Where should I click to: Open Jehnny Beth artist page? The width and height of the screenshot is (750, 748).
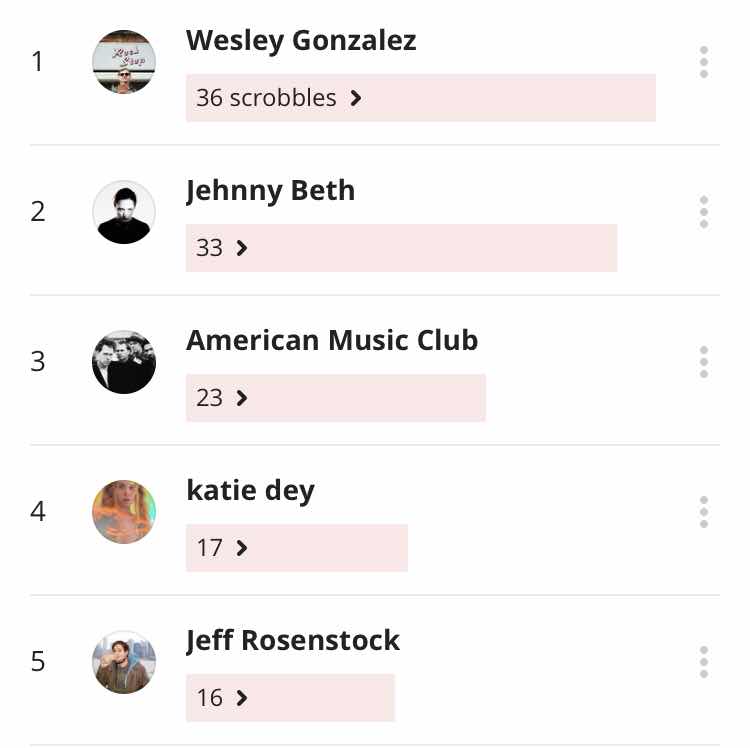click(x=270, y=191)
